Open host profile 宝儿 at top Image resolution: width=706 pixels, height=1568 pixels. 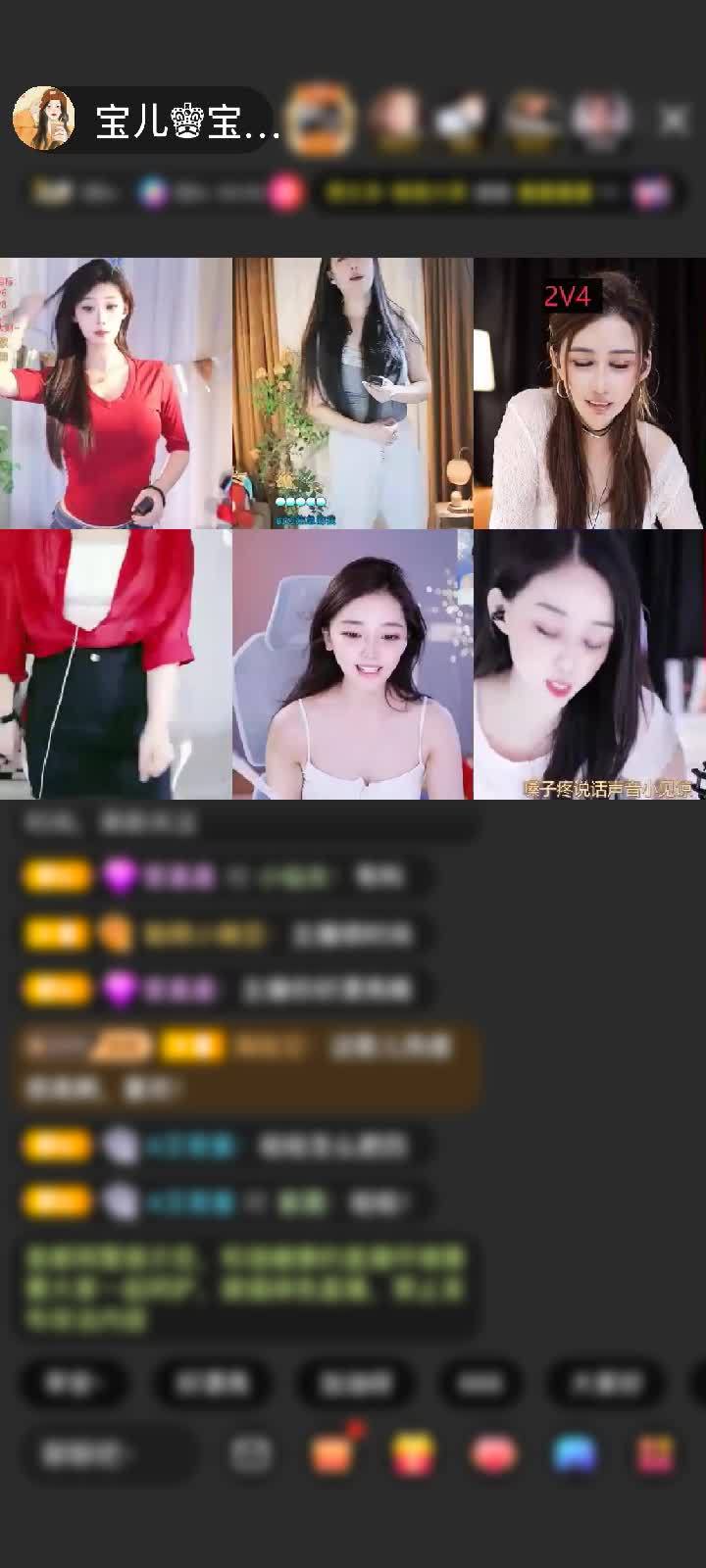pyautogui.click(x=147, y=120)
